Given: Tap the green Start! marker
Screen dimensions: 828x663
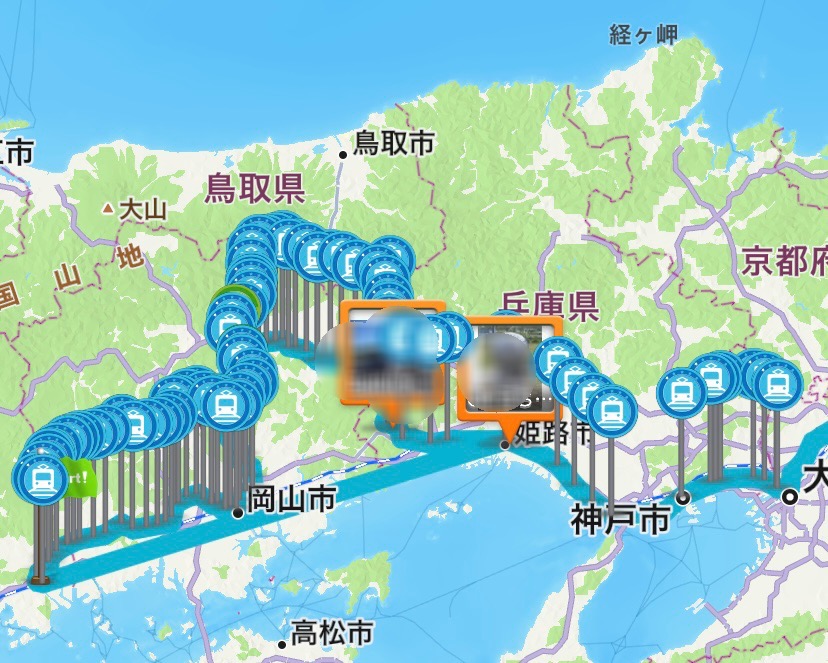Looking at the screenshot, I should coord(80,477).
